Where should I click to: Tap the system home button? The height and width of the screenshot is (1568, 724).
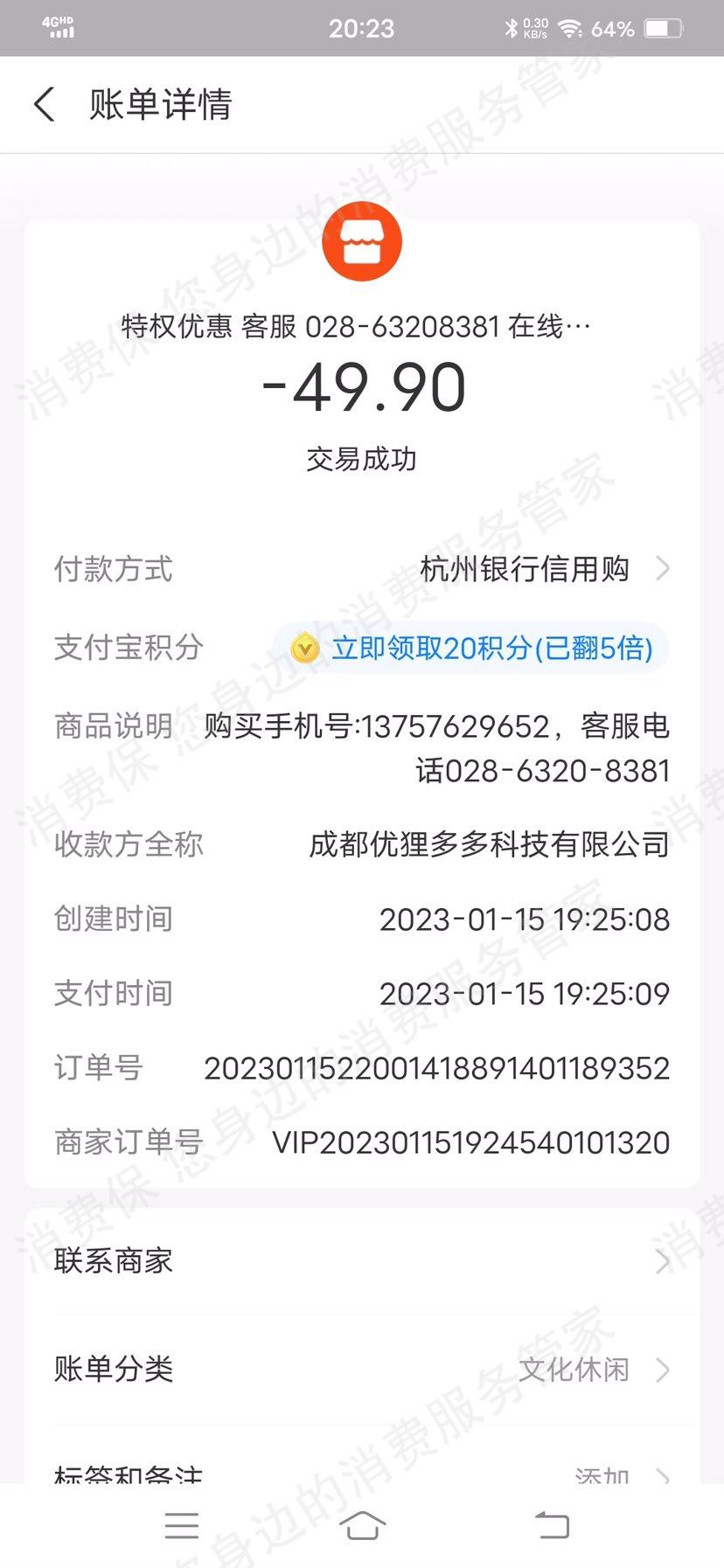tap(362, 1525)
